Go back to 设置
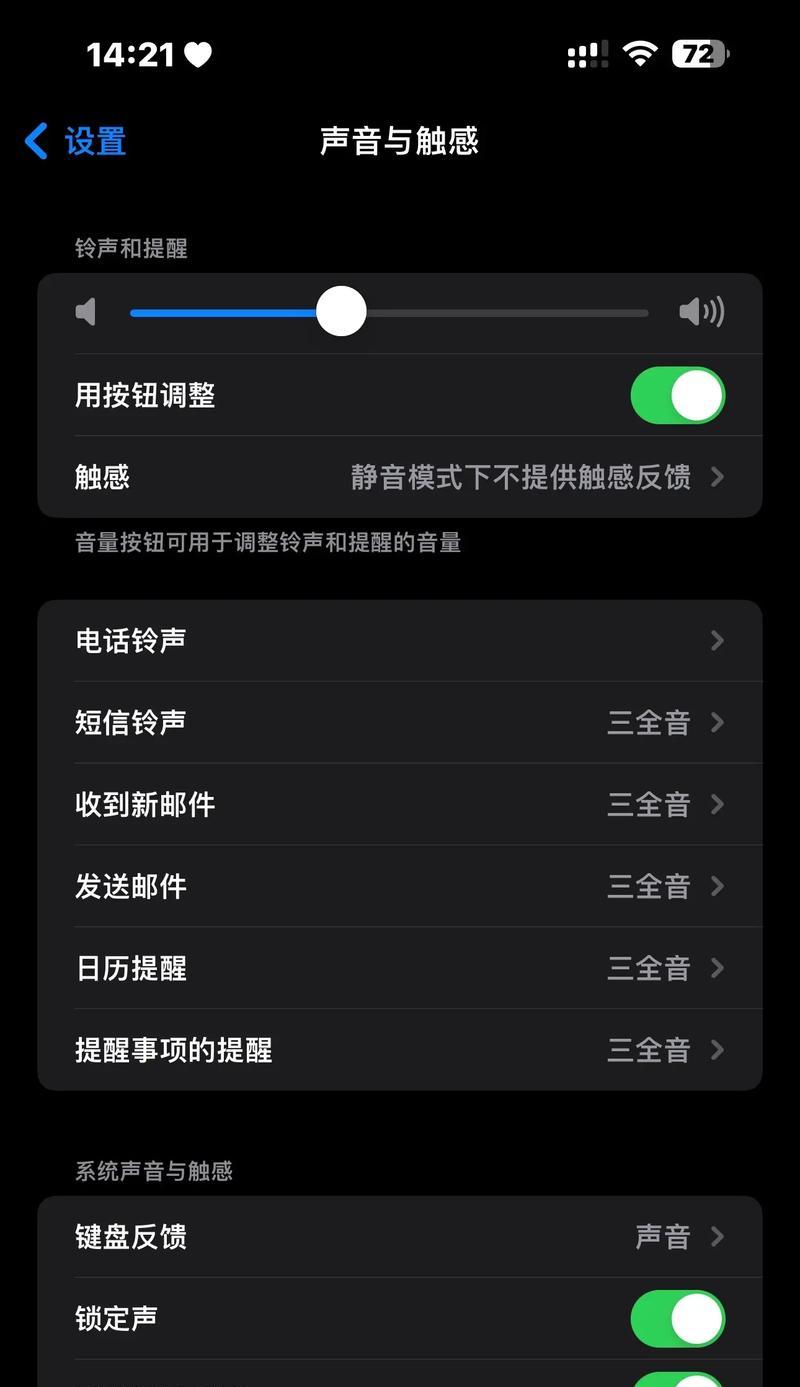This screenshot has height=1387, width=800. [75, 141]
